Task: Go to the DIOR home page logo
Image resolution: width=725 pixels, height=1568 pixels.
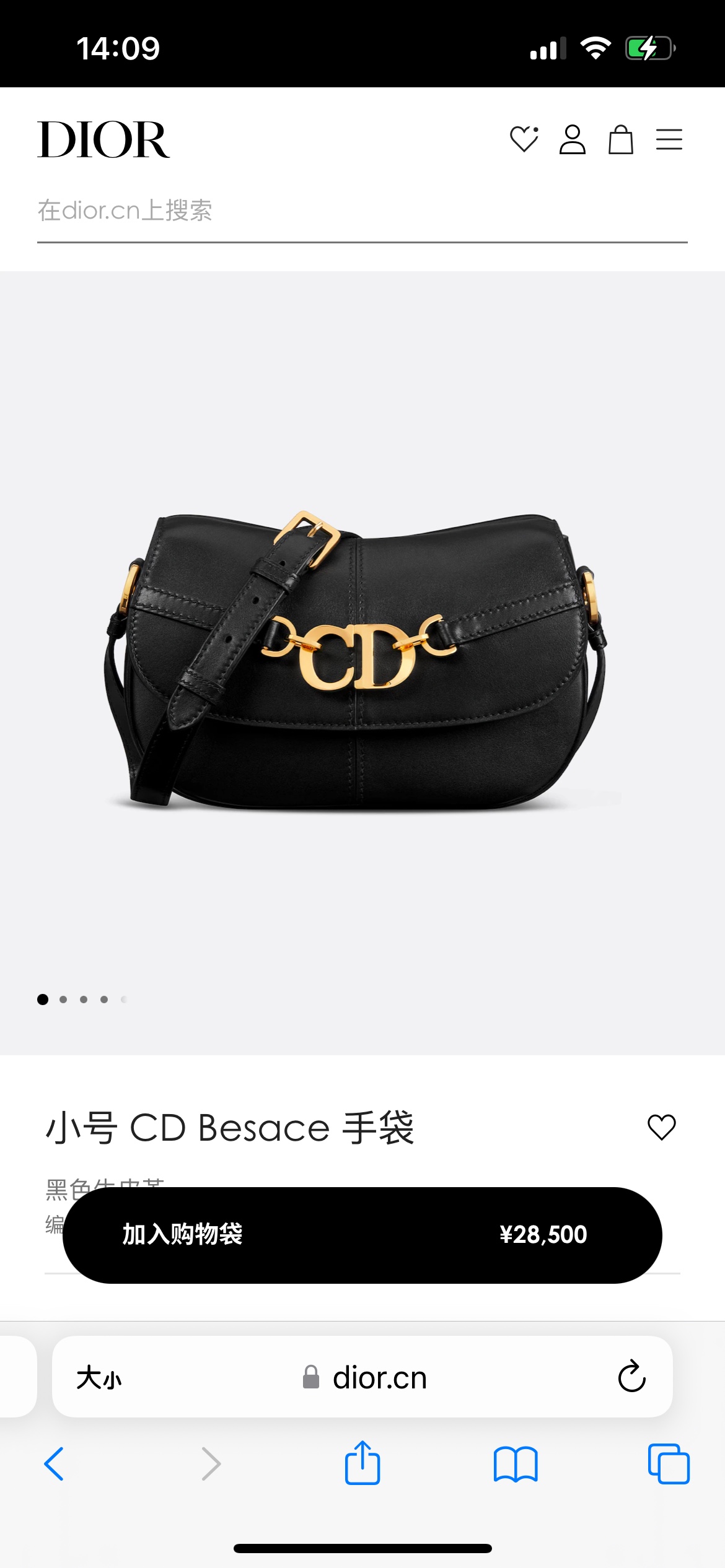Action: [103, 139]
